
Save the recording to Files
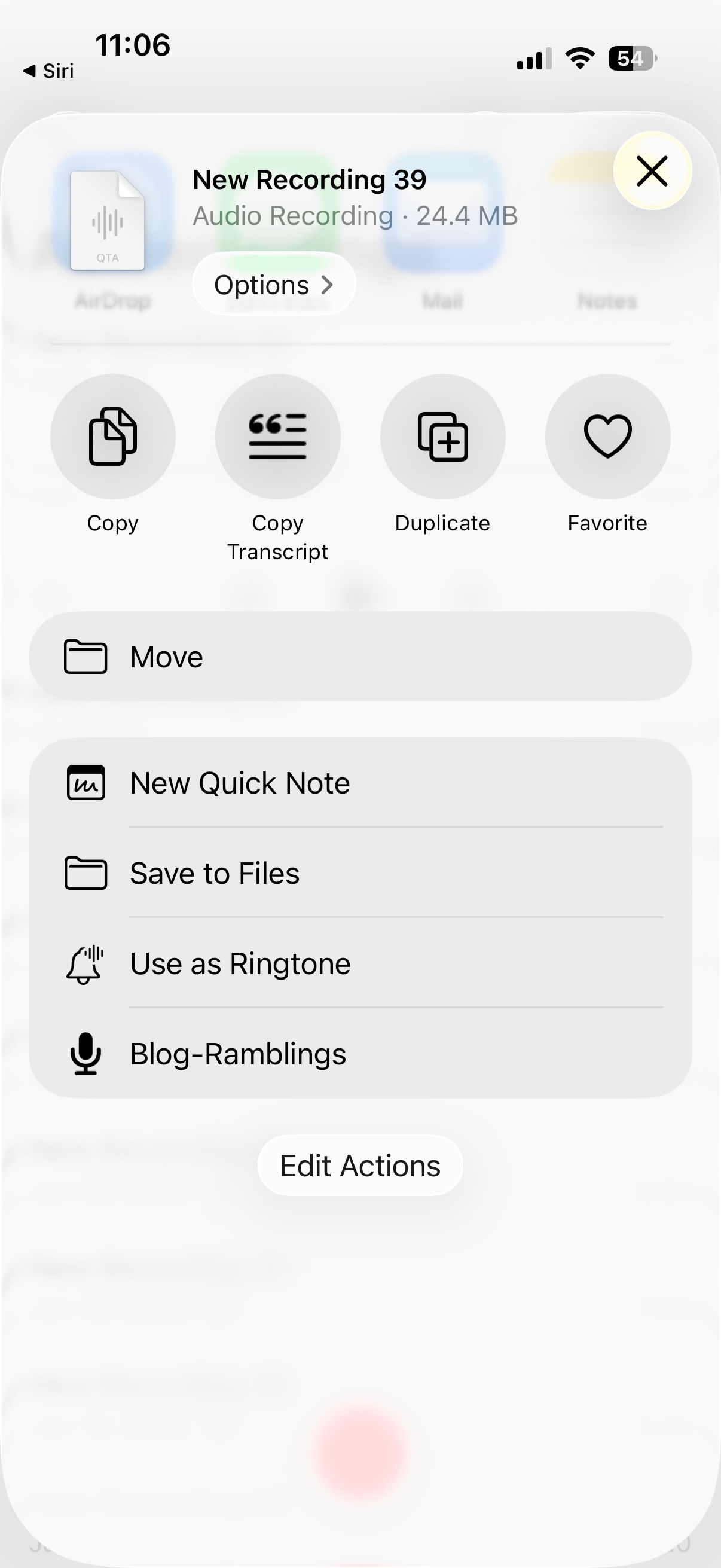(360, 873)
